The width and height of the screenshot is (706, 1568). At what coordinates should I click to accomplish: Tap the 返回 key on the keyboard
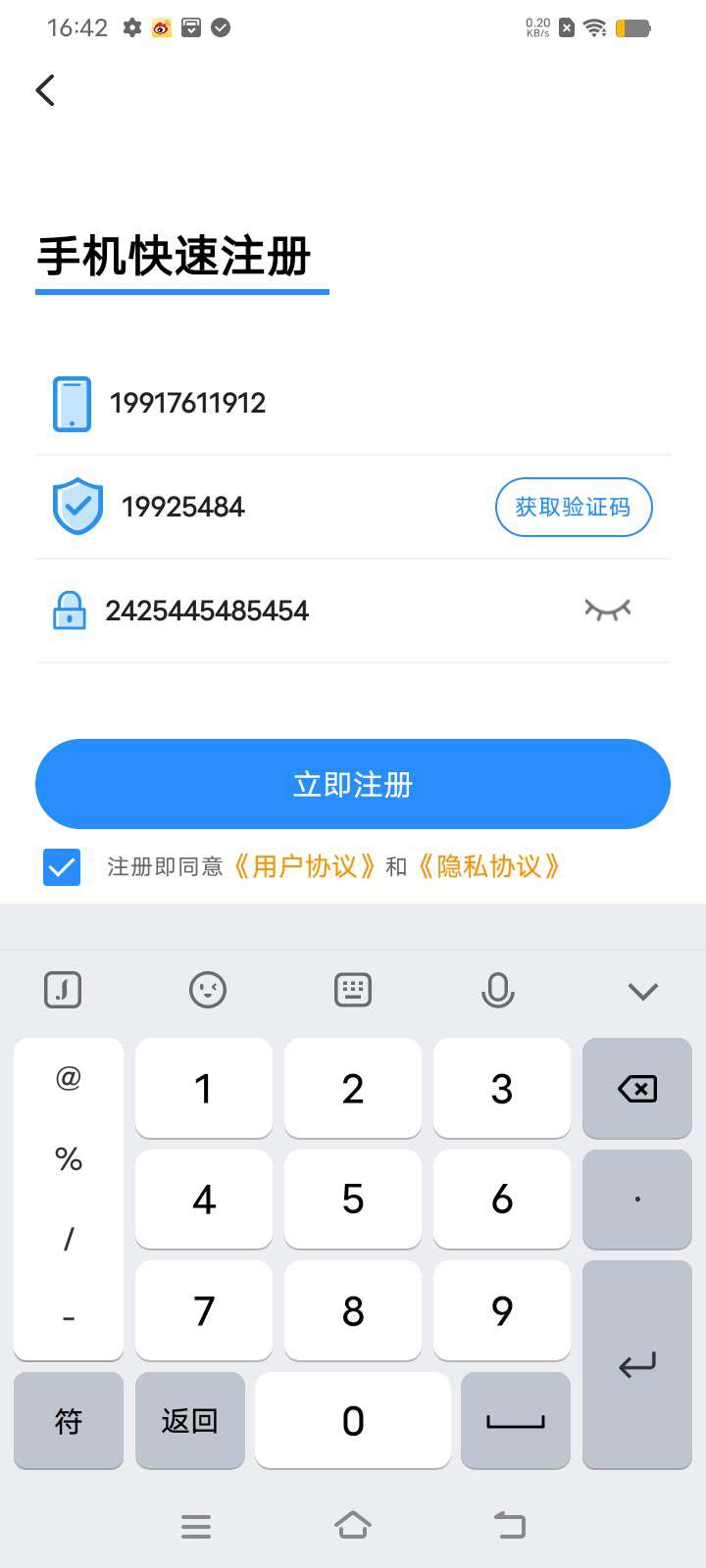[x=189, y=1420]
